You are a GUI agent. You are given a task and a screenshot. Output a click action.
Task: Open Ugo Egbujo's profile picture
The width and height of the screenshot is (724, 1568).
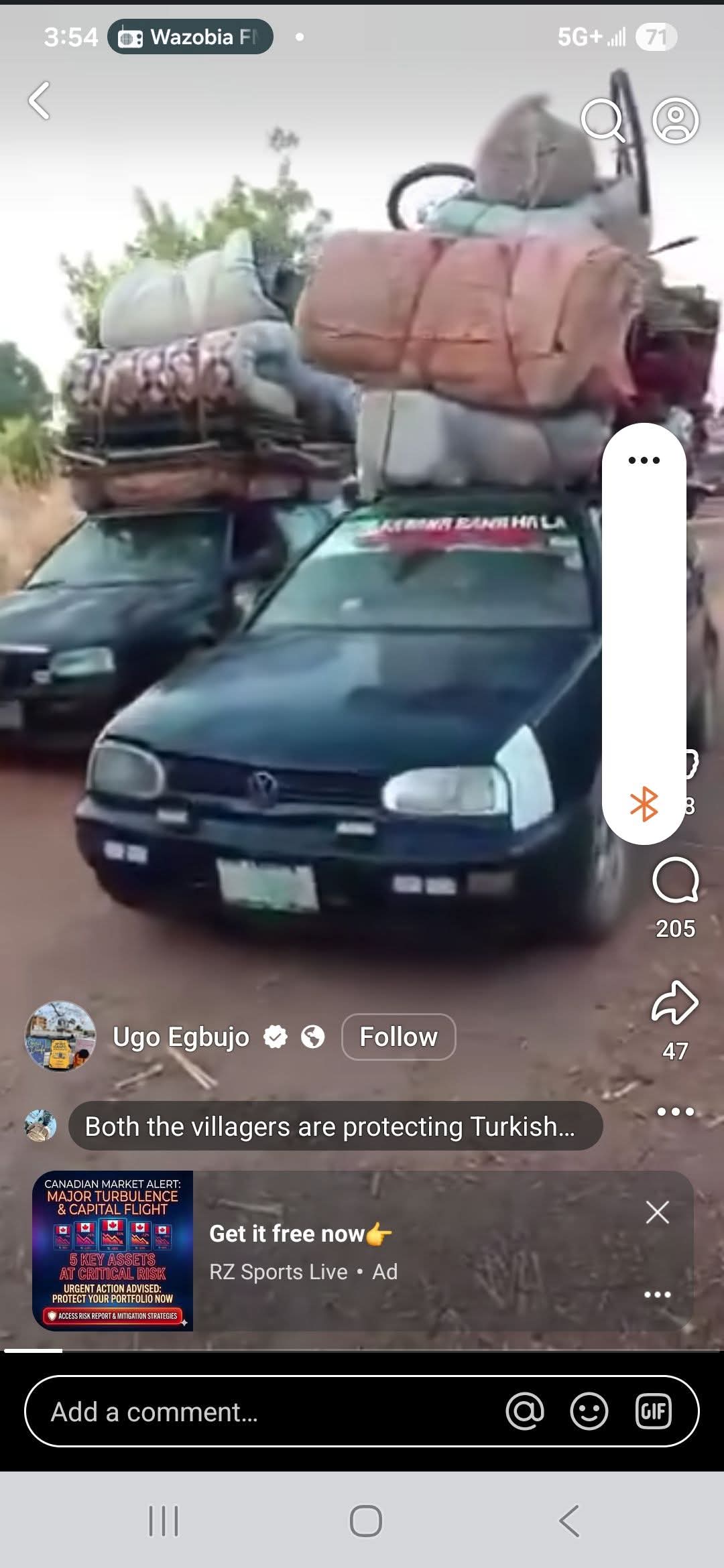tap(60, 1037)
